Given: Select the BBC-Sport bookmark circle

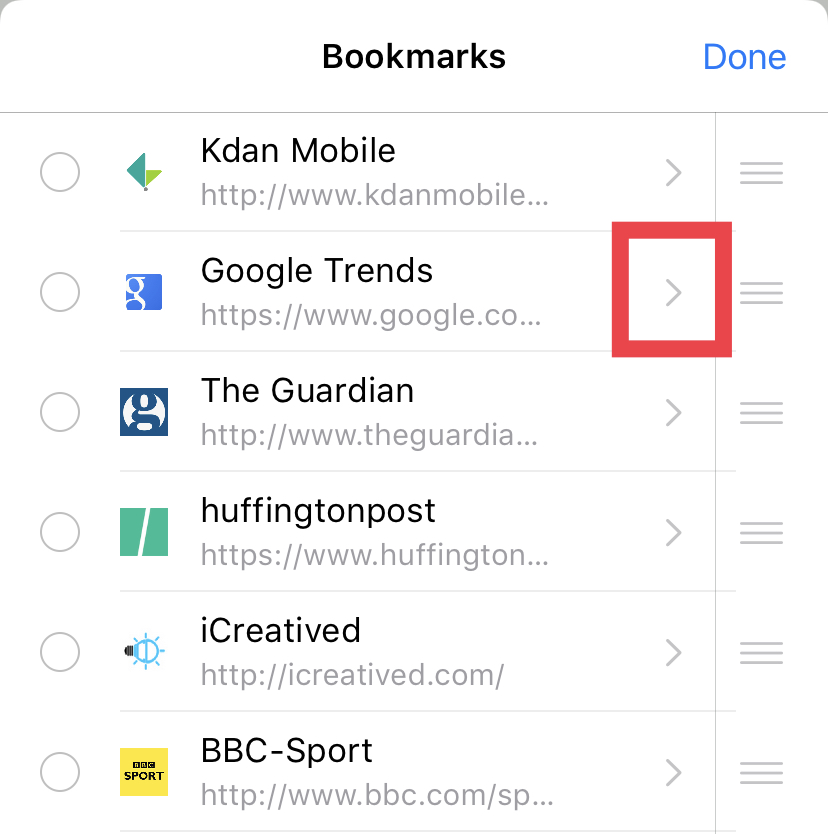Looking at the screenshot, I should (60, 772).
